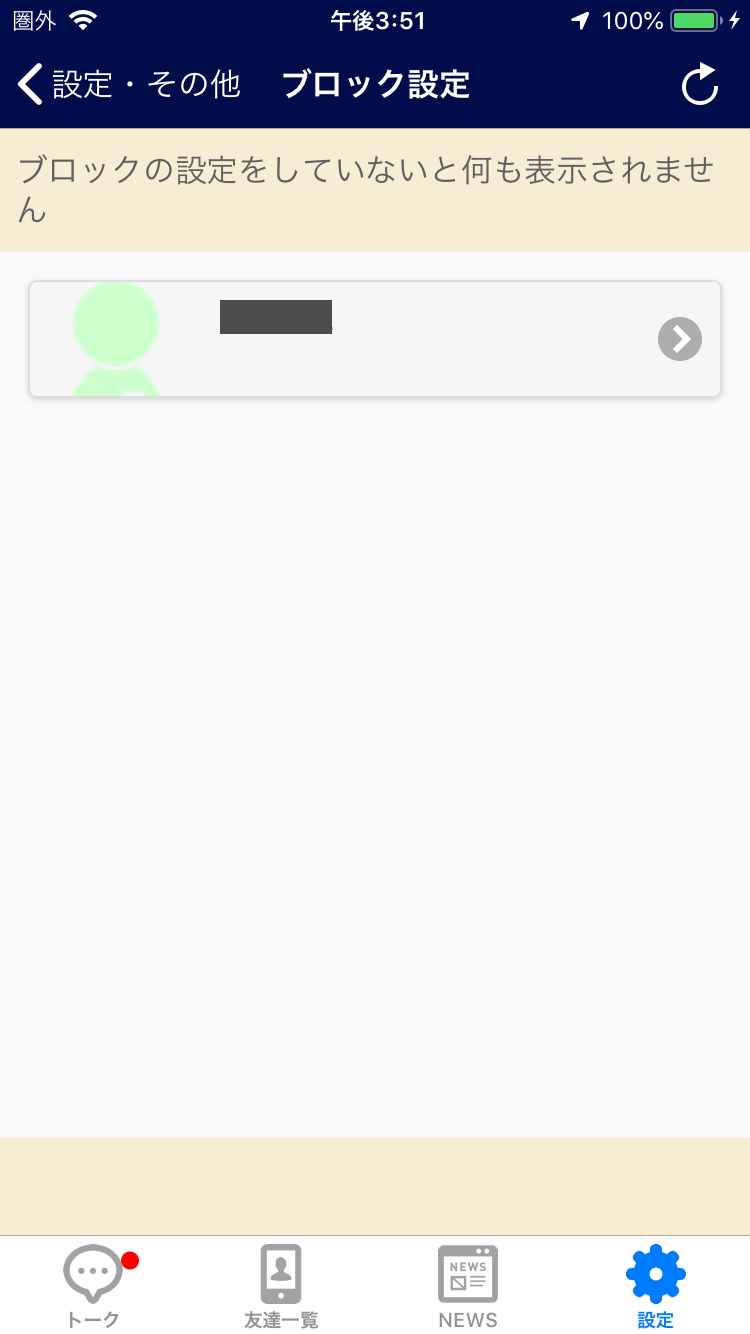This screenshot has height=1334, width=750.
Task: Switch to the 友達一覧 tab
Action: pos(281,1286)
